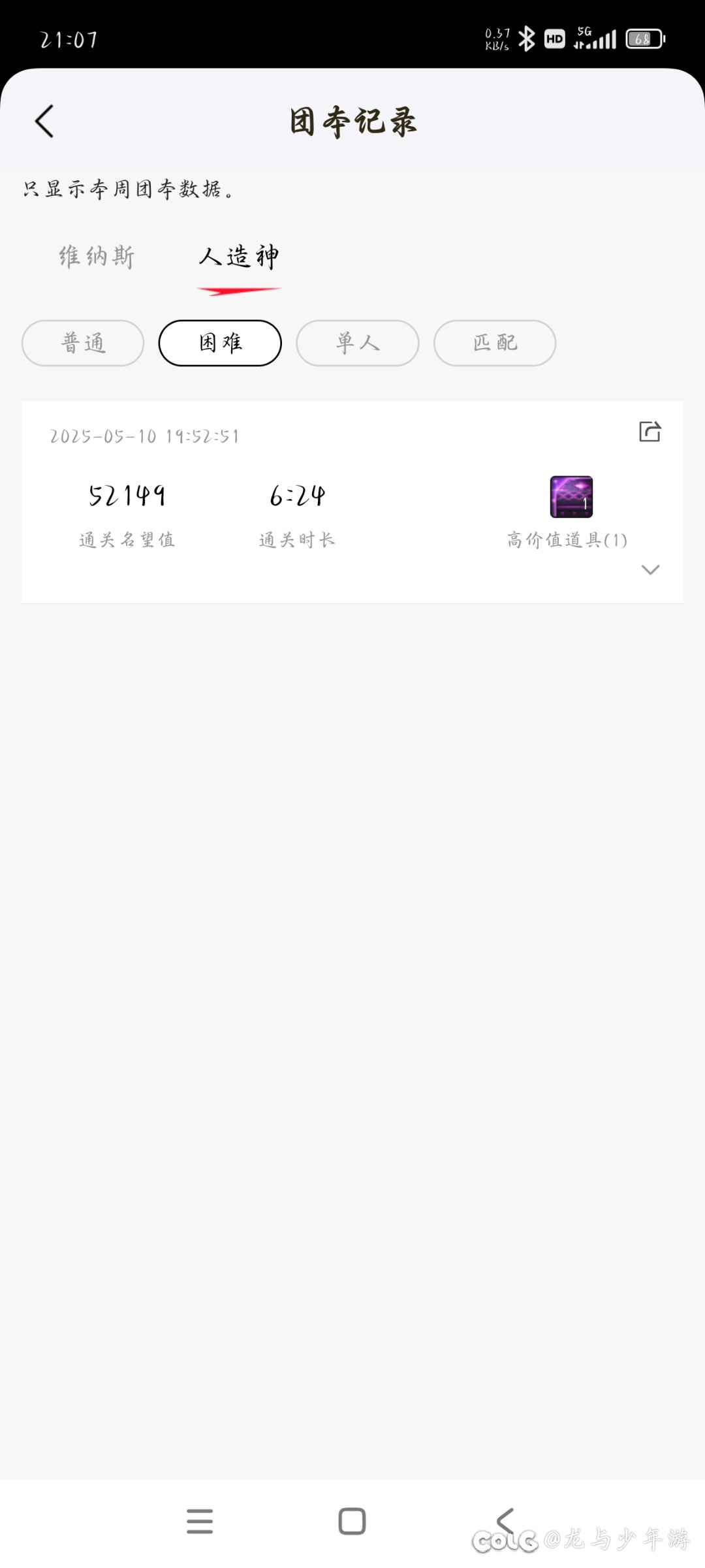This screenshot has height=1568, width=705.
Task: Expand the record details chevron
Action: [x=650, y=569]
